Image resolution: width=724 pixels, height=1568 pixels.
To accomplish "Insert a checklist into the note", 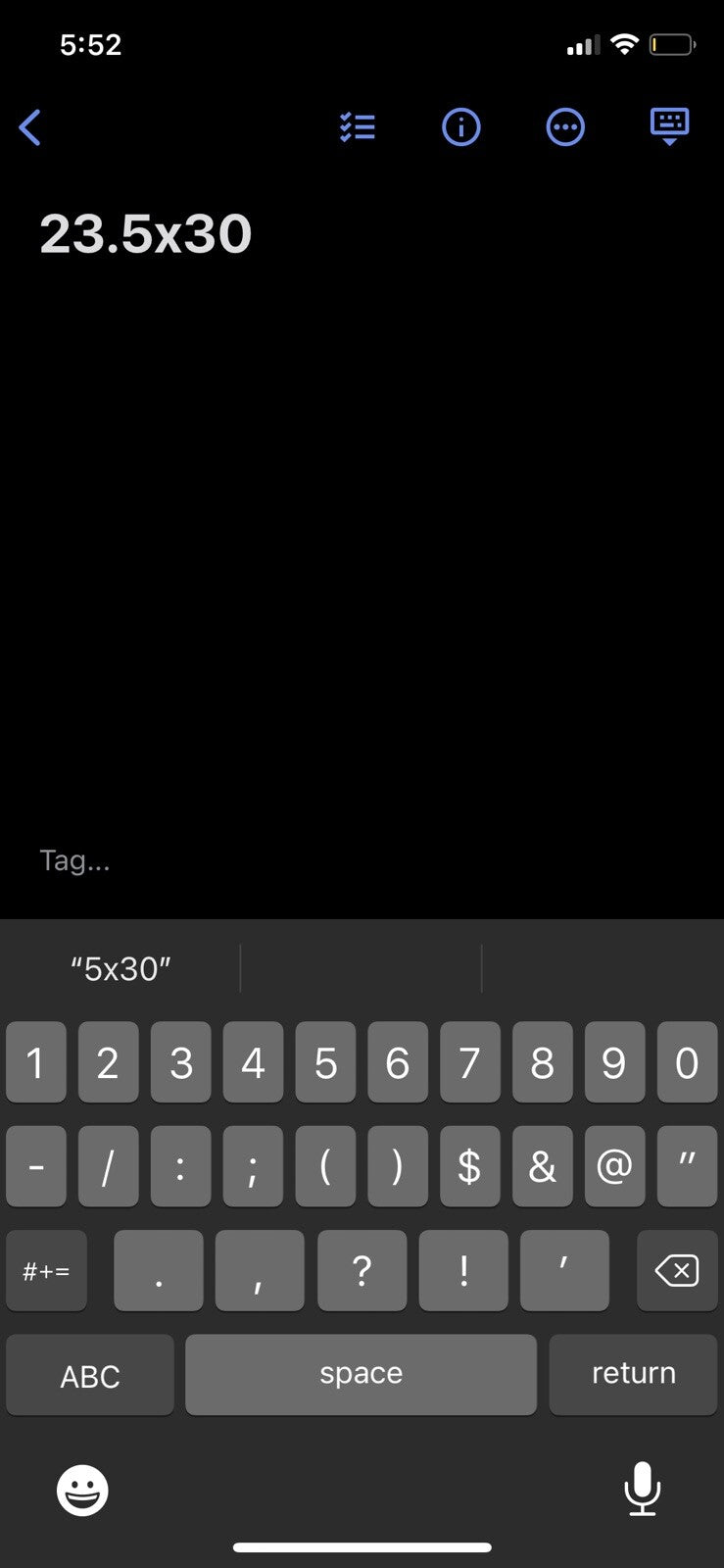I will [x=358, y=127].
